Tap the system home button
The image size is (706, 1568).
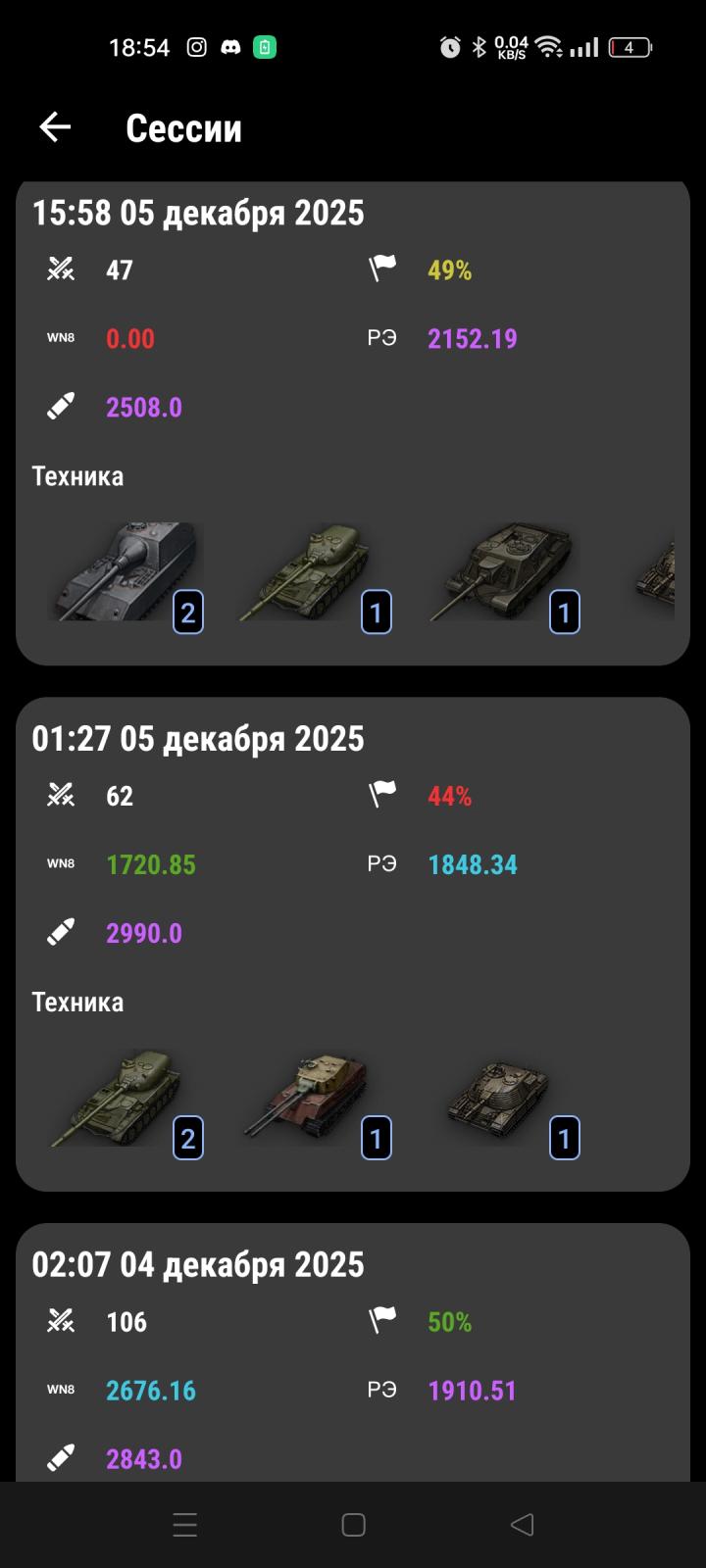[353, 1524]
